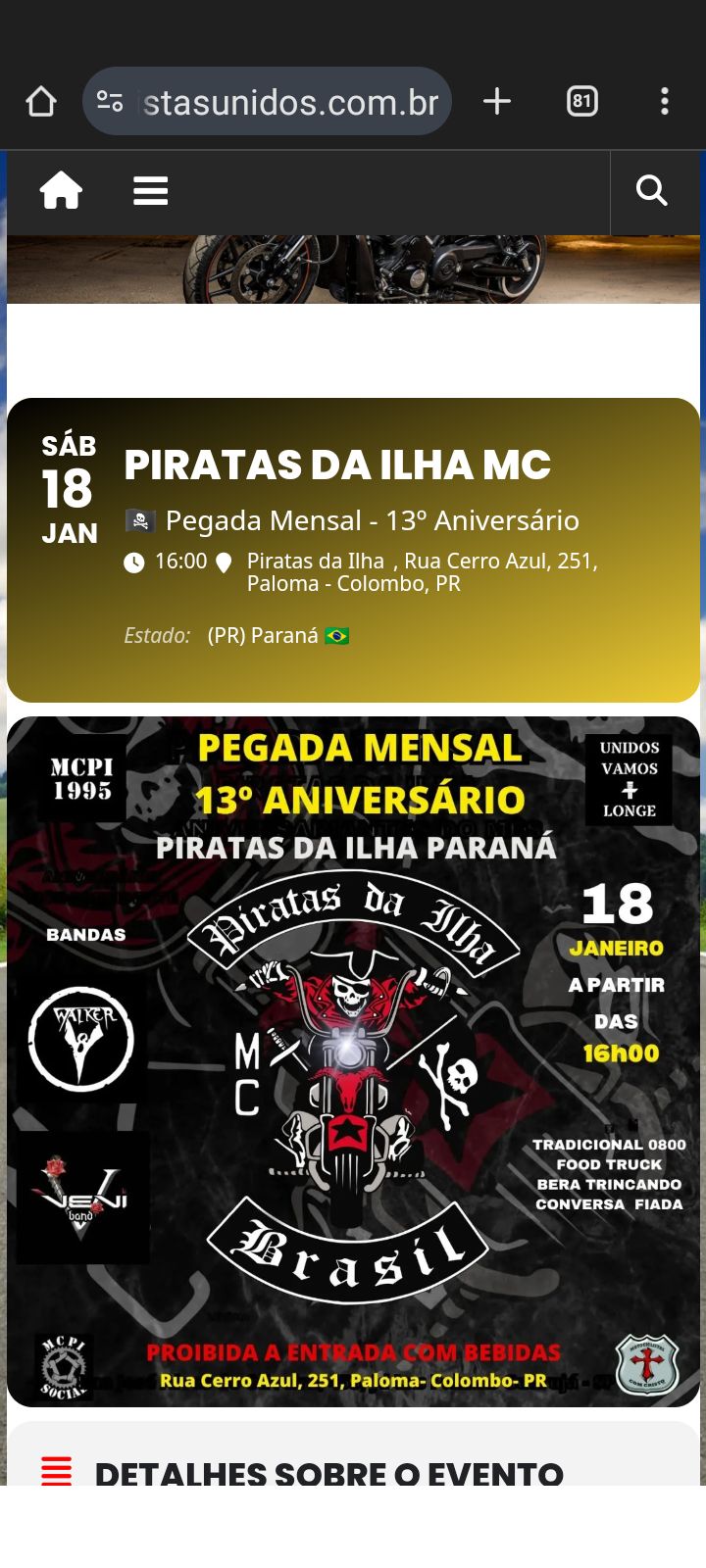Tap the browser home button
Screen dimensions: 706x1568
point(41,101)
